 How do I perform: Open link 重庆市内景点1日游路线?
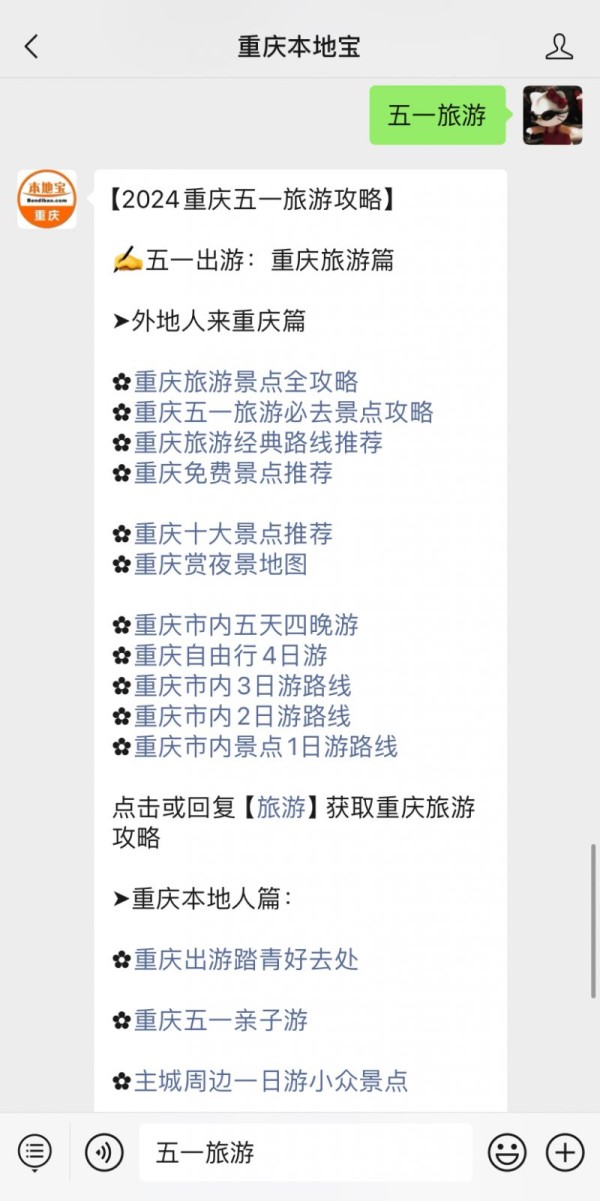[x=266, y=747]
